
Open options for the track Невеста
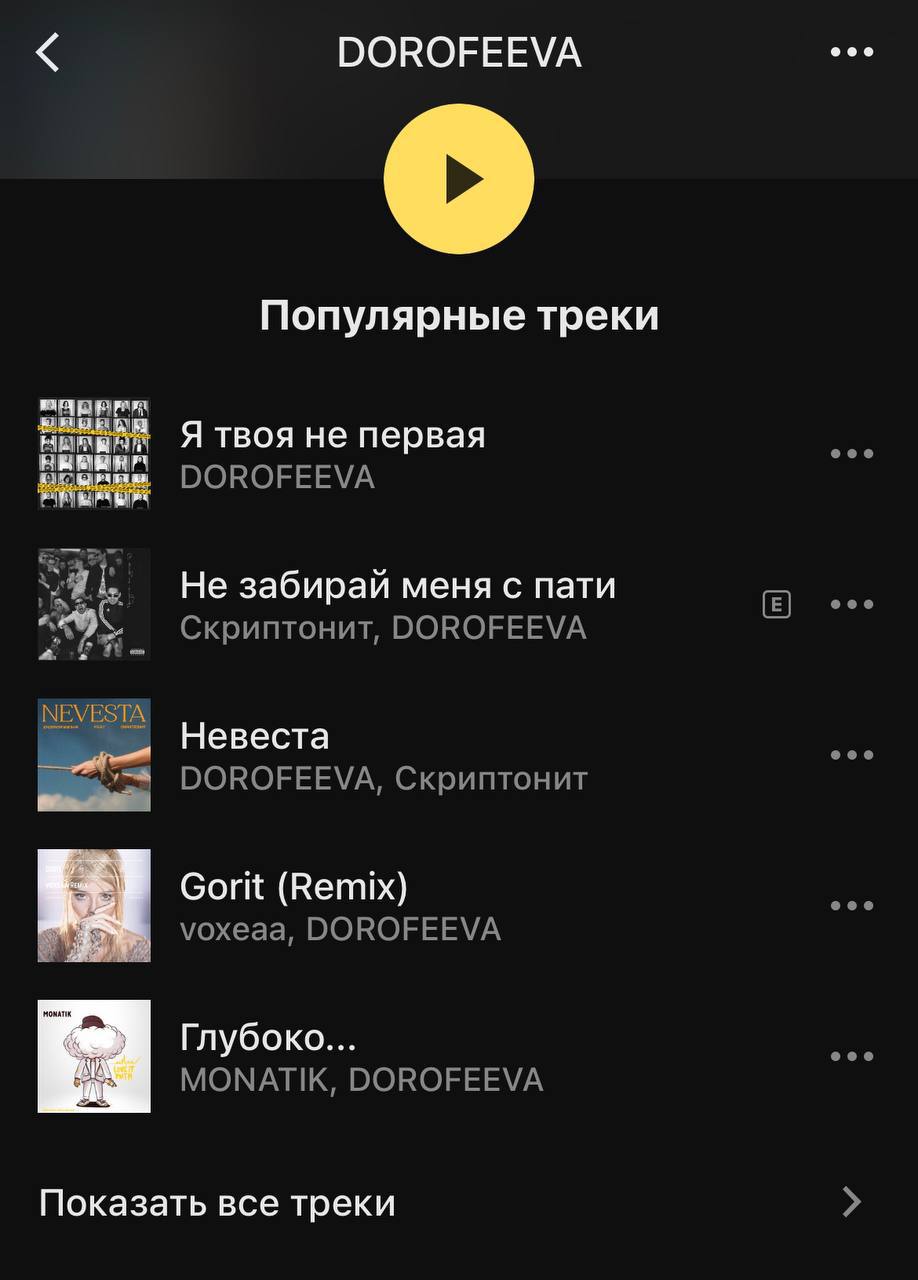[x=851, y=755]
